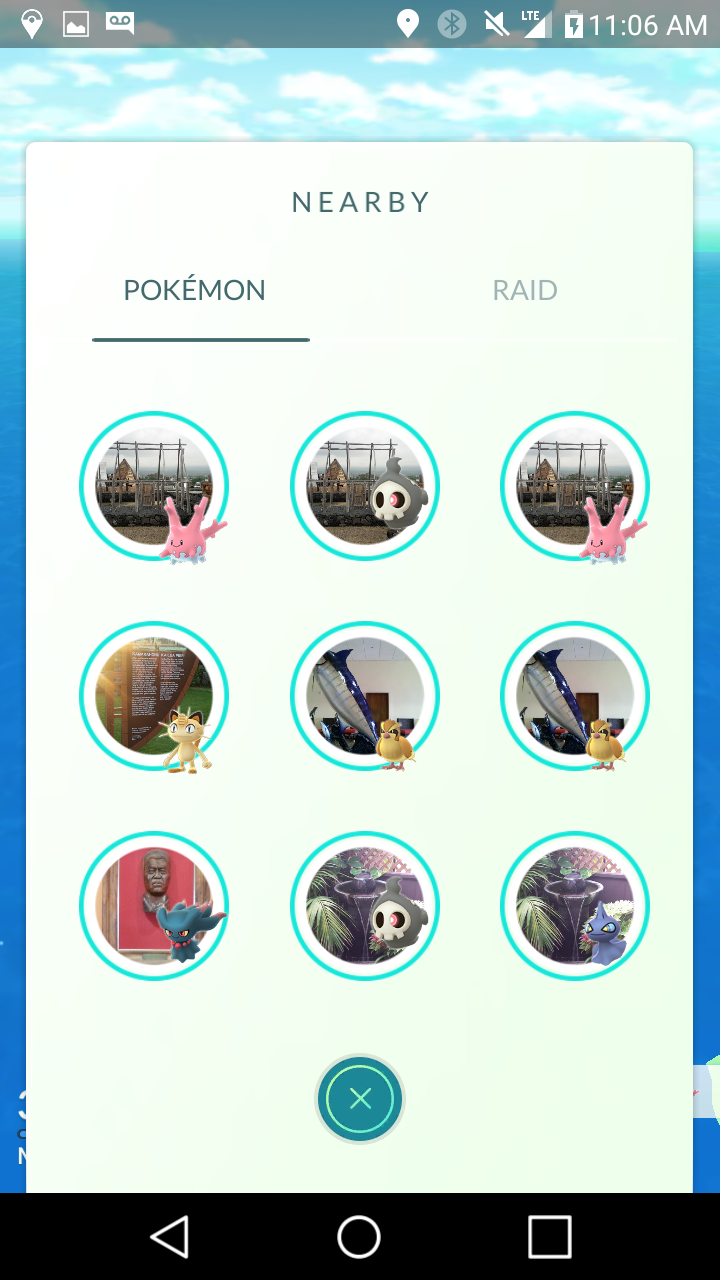Open the nearby Shuppet entry
Image resolution: width=720 pixels, height=1280 pixels.
click(575, 906)
